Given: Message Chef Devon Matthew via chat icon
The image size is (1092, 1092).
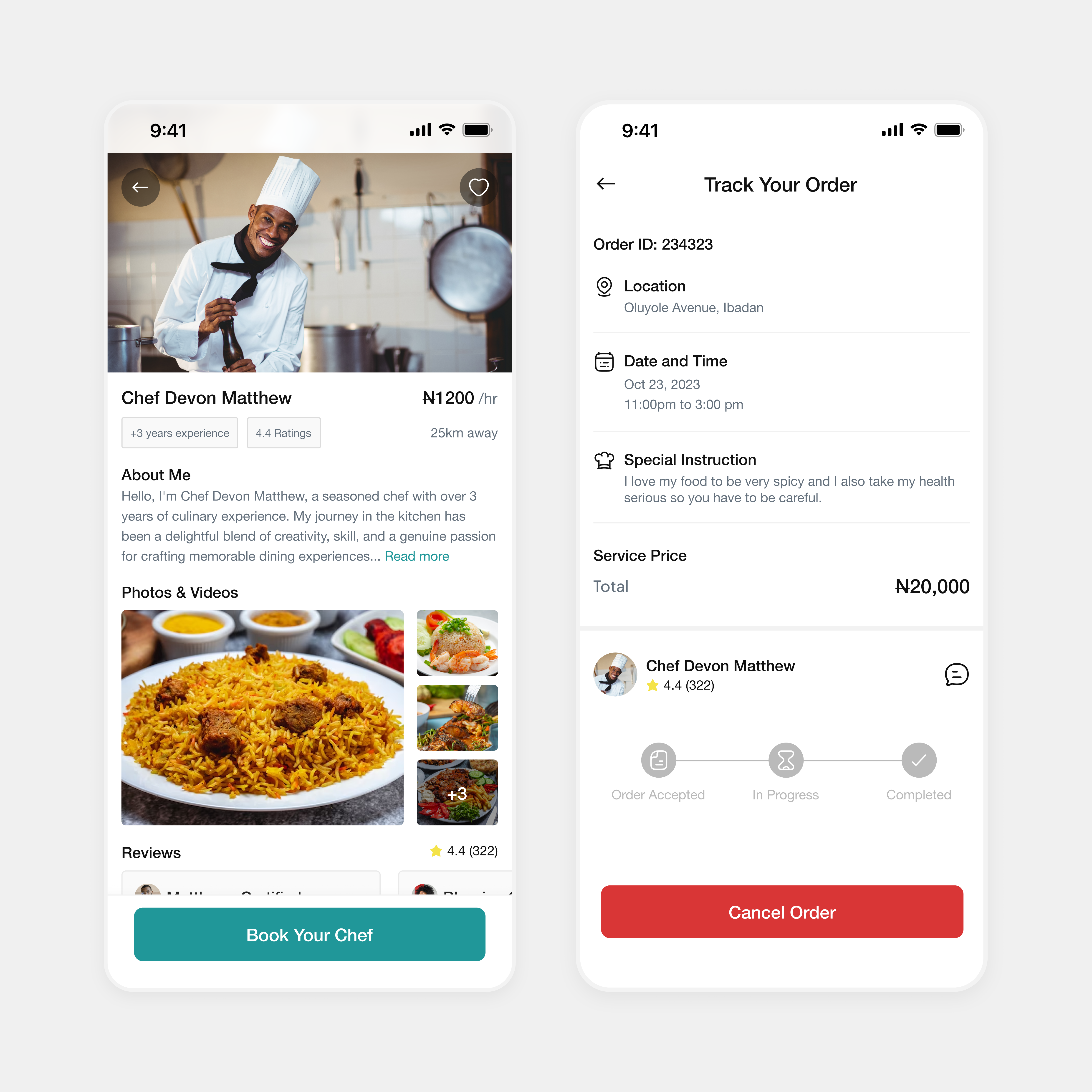Looking at the screenshot, I should pos(956,674).
